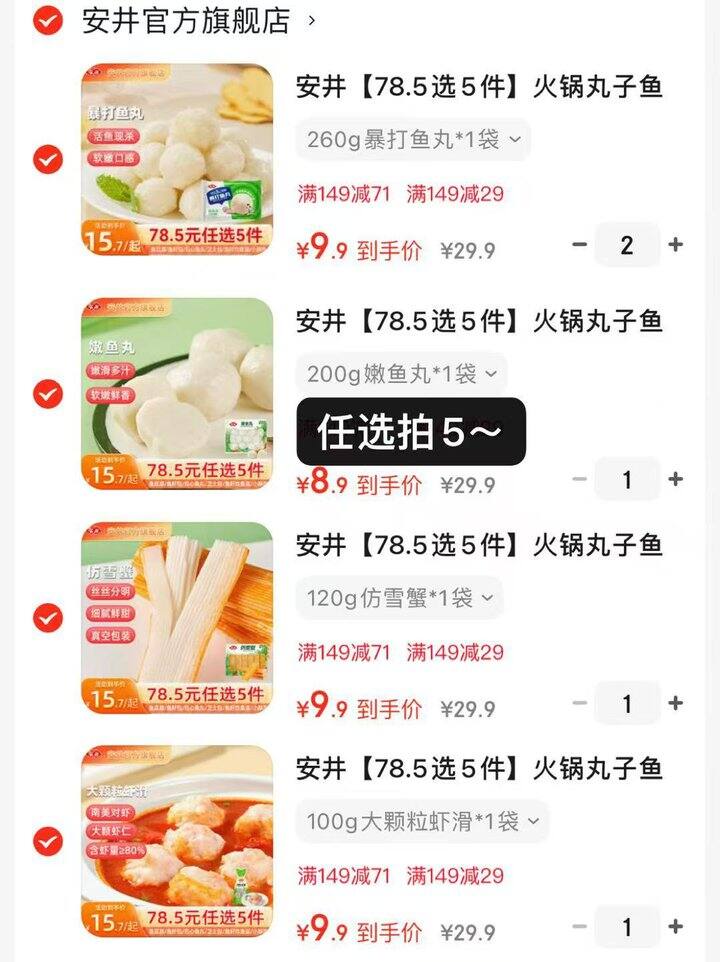Deselect the 120g仿雪蟹 item
Image resolution: width=720 pixels, height=962 pixels.
click(x=48, y=618)
